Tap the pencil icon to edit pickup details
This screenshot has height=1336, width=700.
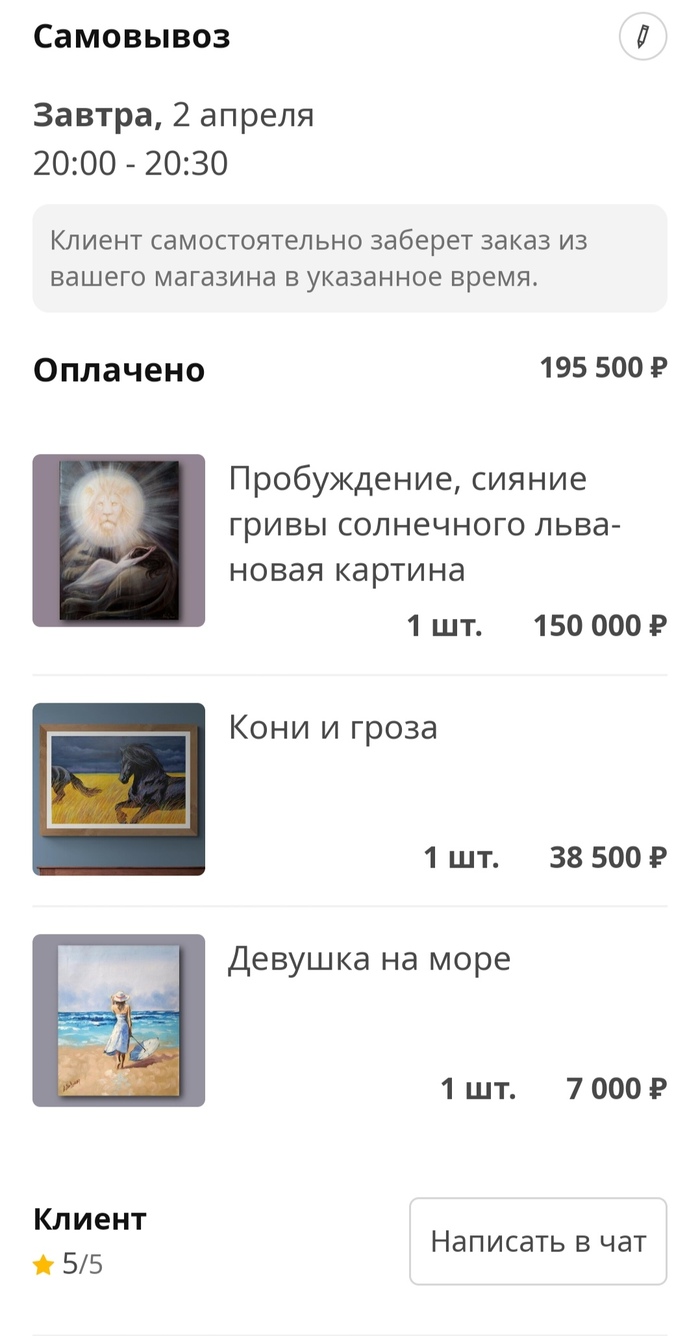[x=642, y=37]
